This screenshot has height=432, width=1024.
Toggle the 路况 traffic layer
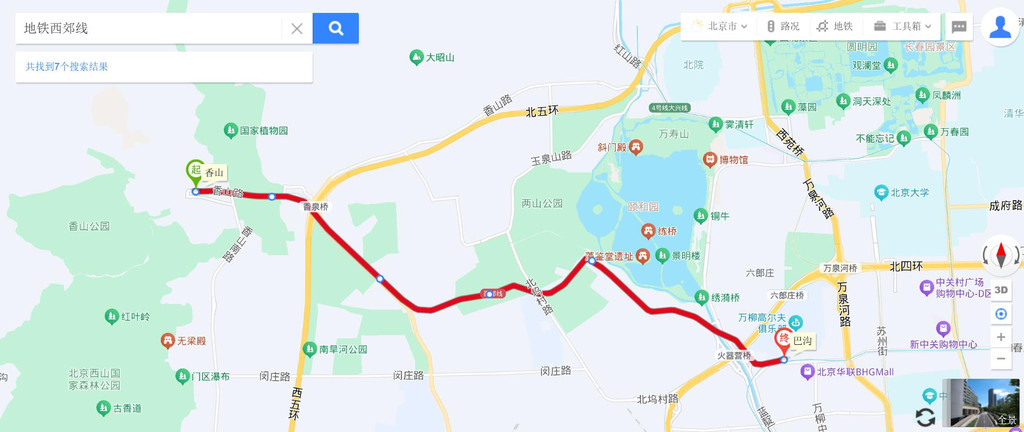tap(783, 26)
